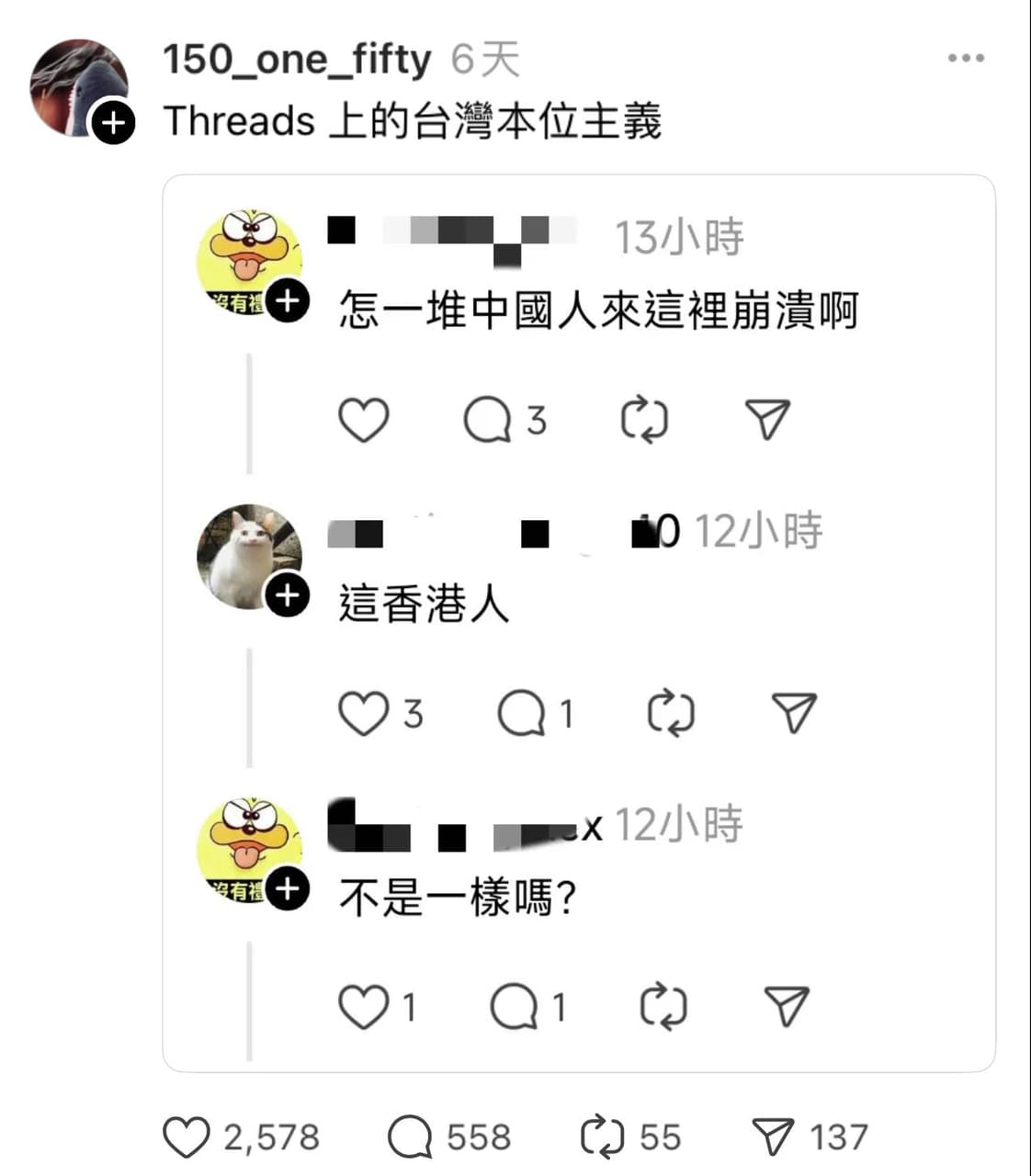1031x1176 pixels.
Task: Open the 558 replies to this post
Action: click(x=410, y=1137)
